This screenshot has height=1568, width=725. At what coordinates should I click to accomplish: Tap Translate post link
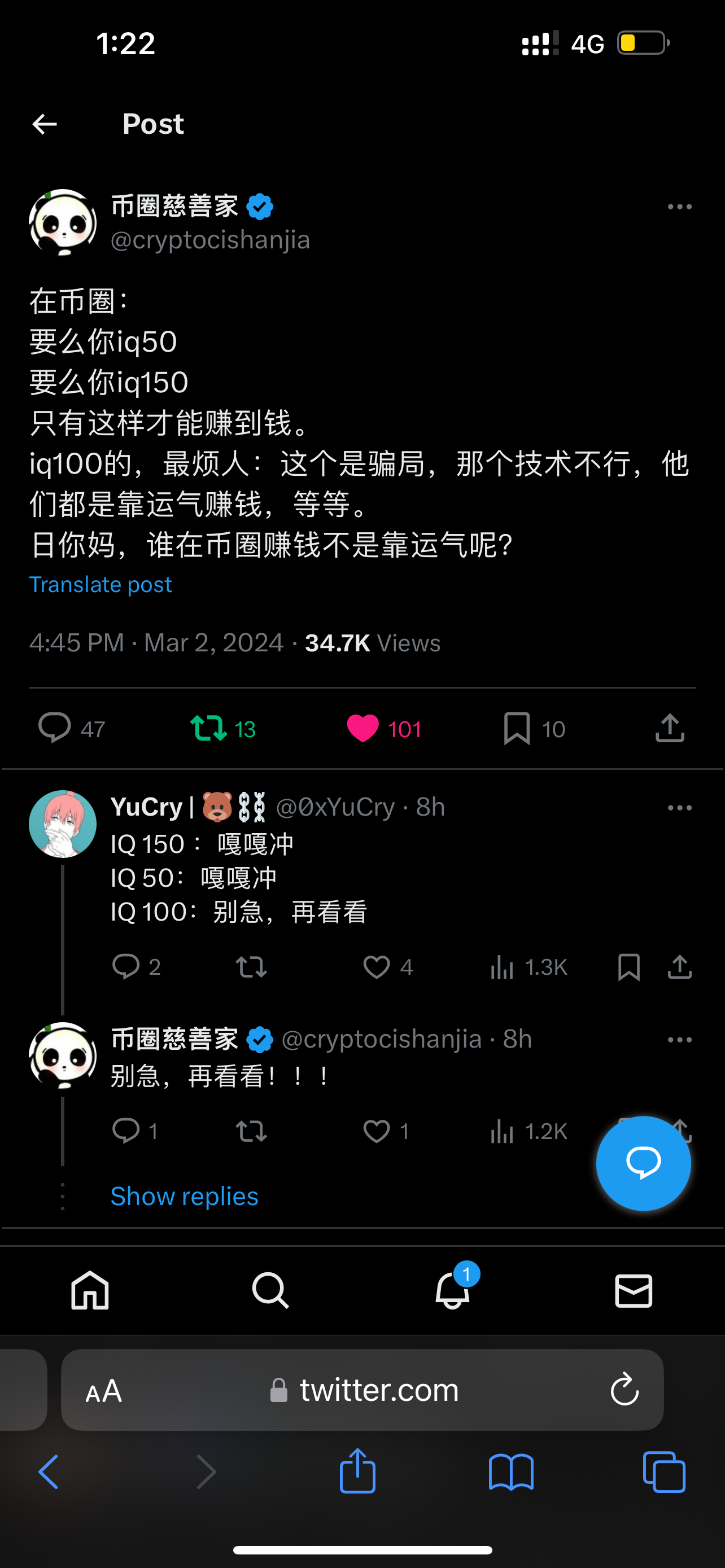101,584
